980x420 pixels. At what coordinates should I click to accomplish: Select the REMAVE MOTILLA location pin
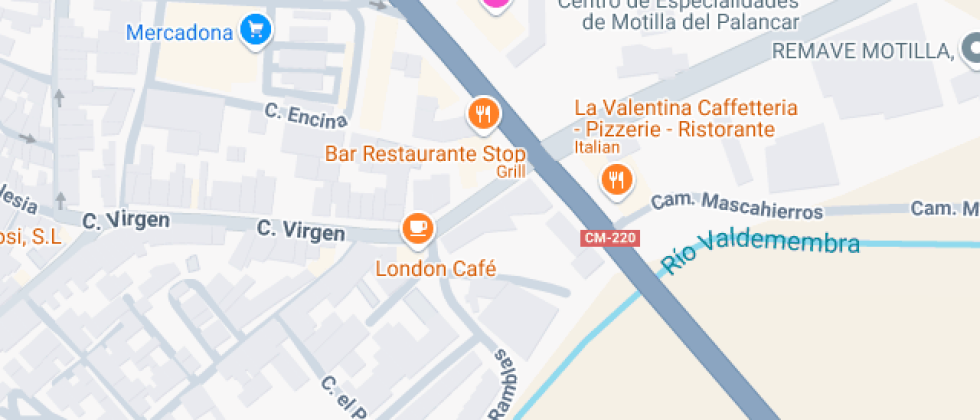pyautogui.click(x=972, y=48)
